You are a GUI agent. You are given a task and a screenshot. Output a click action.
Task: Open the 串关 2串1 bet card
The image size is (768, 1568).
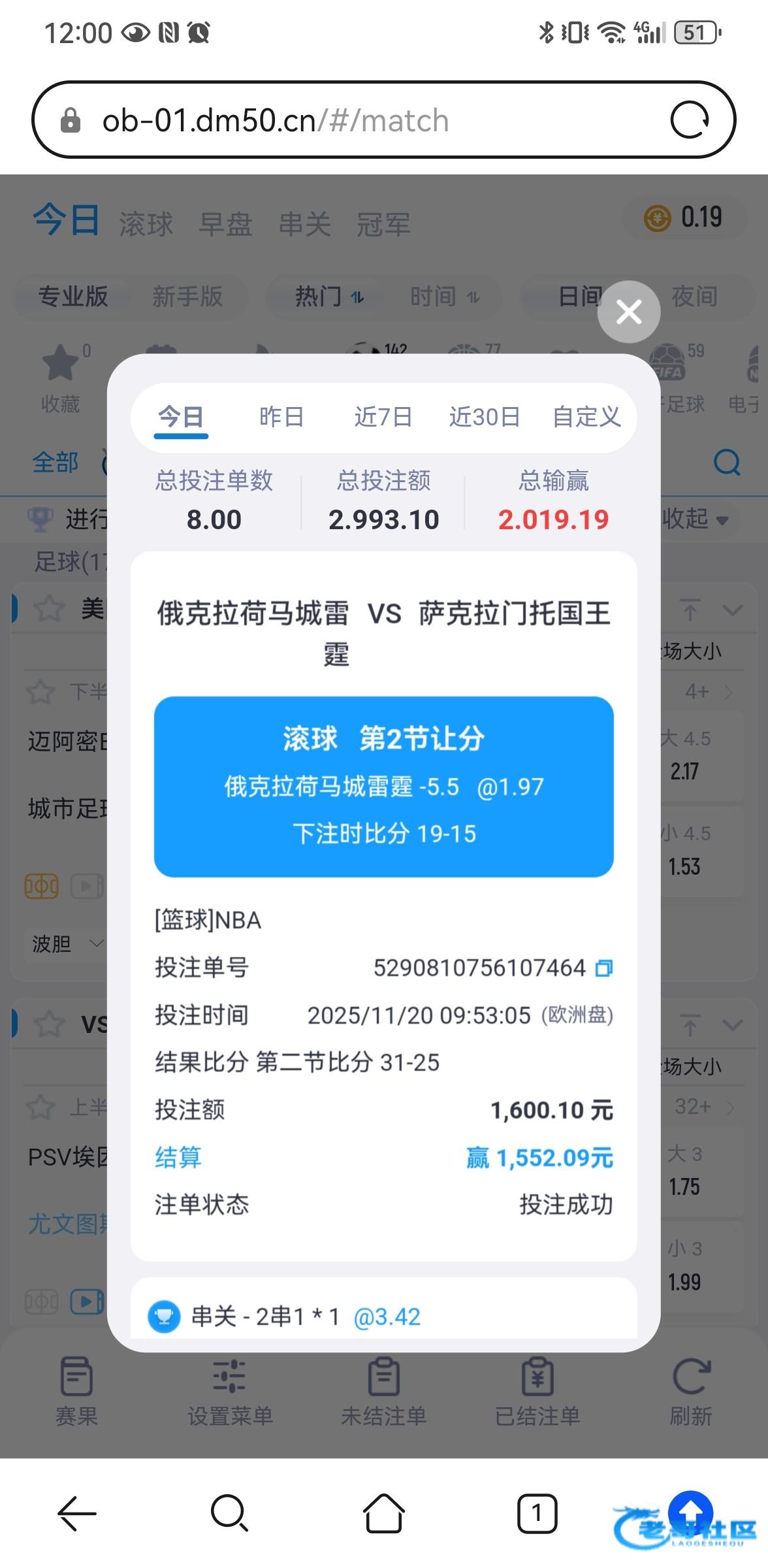tap(383, 1316)
